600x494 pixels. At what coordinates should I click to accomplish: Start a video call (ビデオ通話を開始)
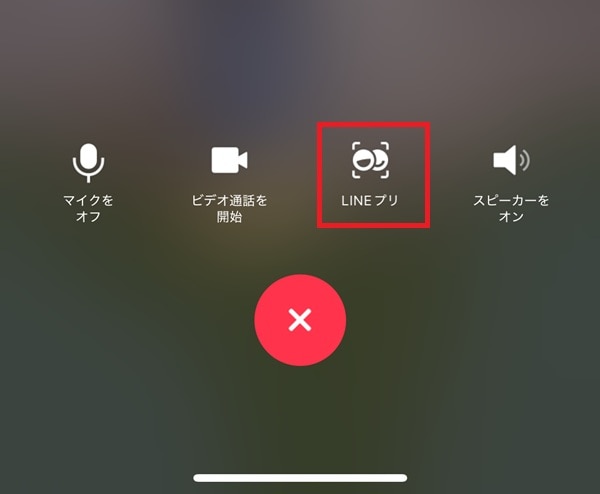click(x=229, y=162)
